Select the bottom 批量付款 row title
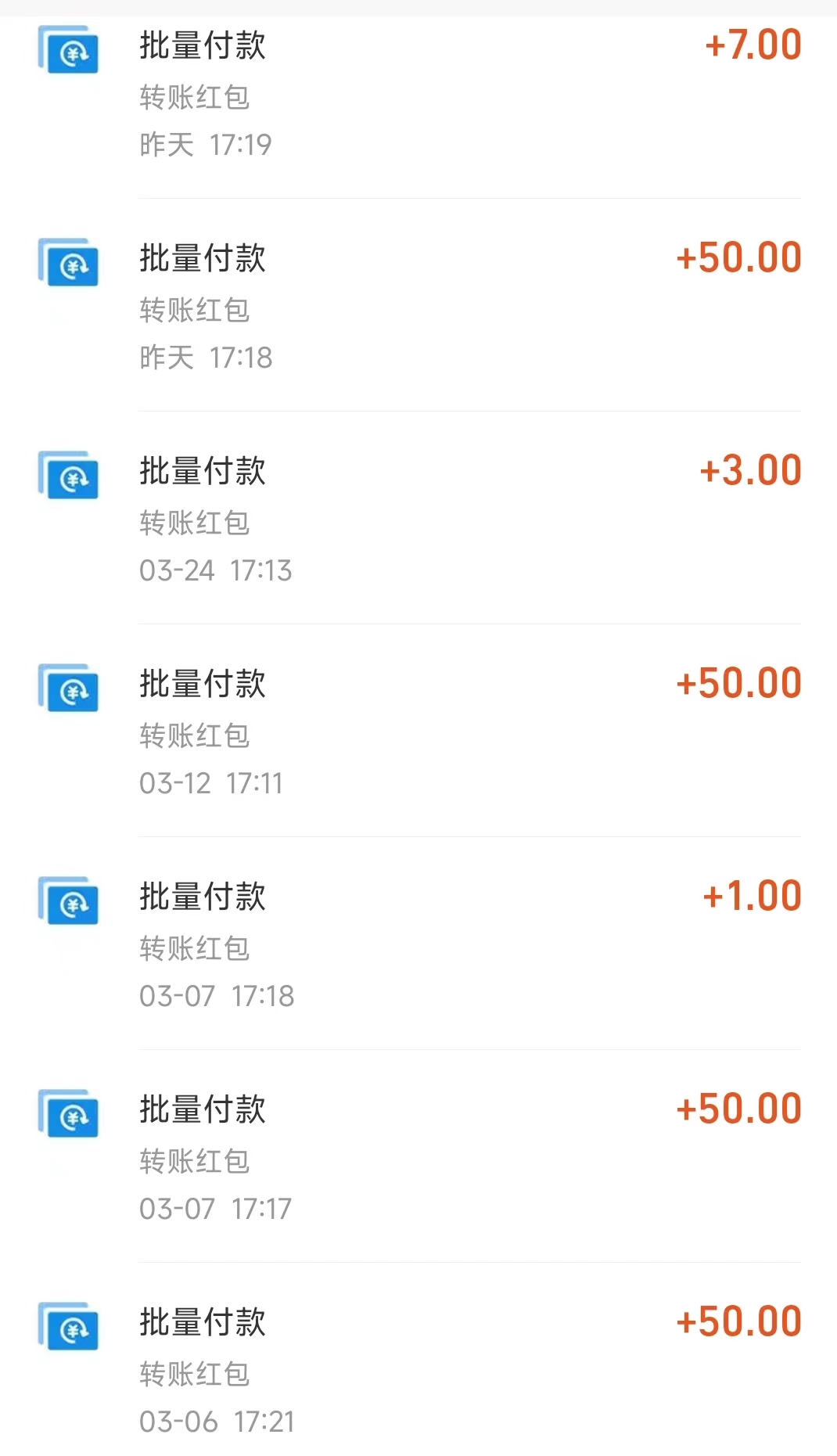The width and height of the screenshot is (837, 1456). 202,1323
